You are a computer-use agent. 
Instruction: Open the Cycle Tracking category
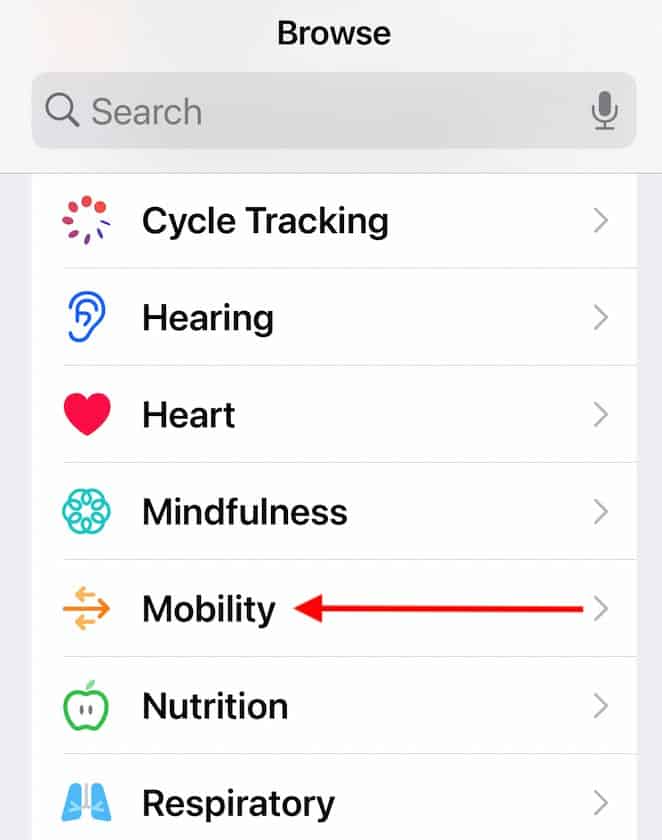265,220
